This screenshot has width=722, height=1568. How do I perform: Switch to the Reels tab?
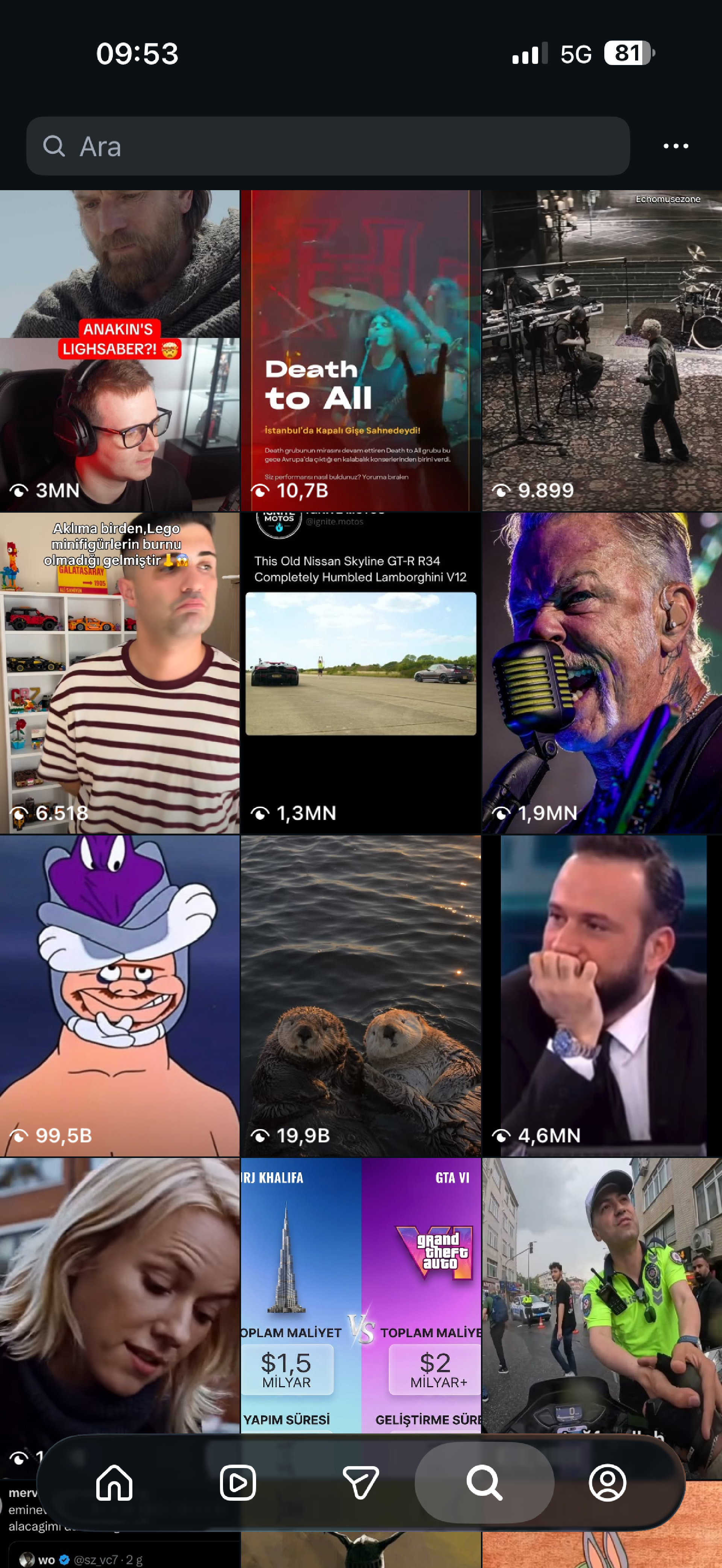[x=237, y=1483]
